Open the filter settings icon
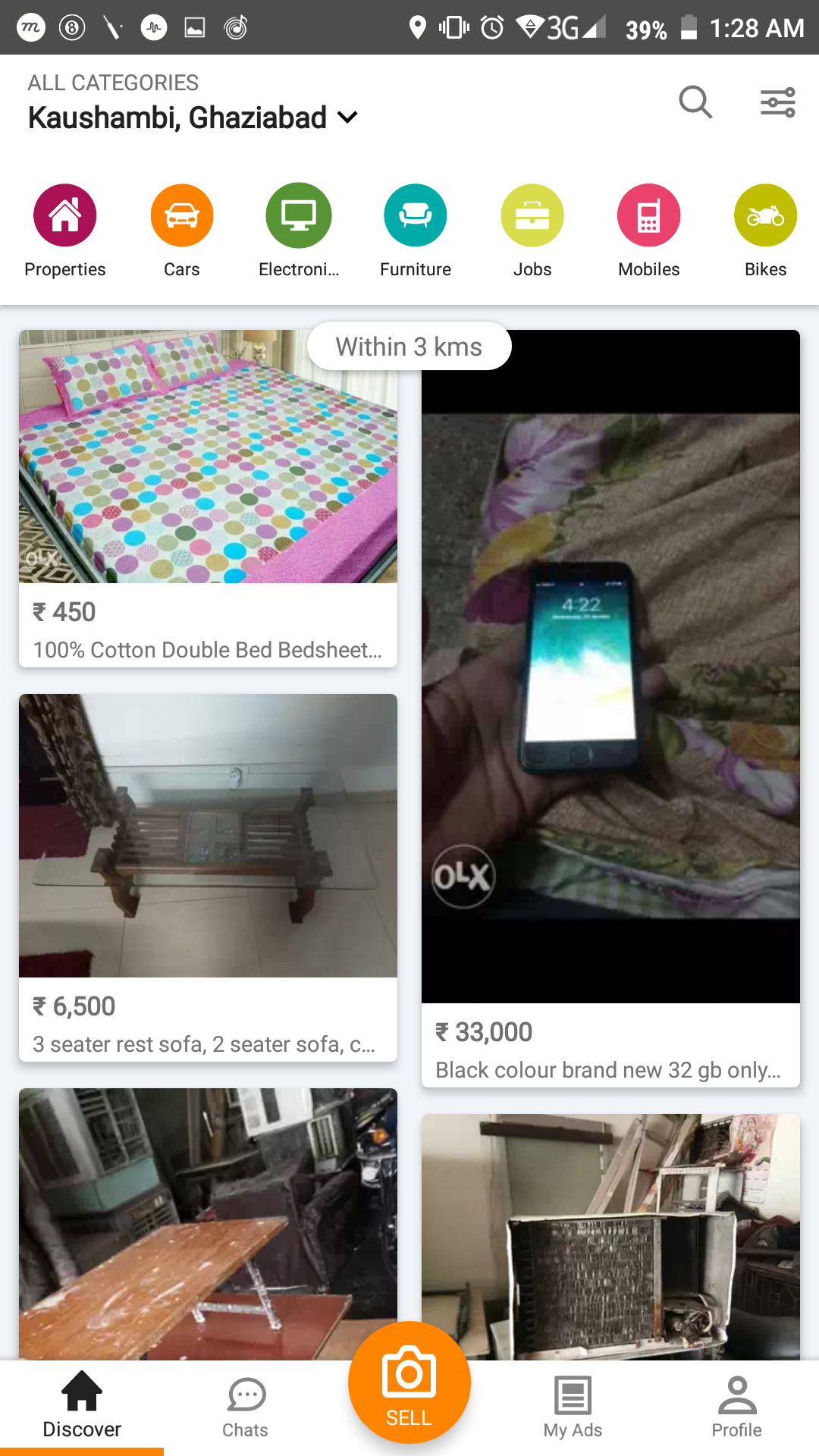This screenshot has width=819, height=1456. coord(778,102)
